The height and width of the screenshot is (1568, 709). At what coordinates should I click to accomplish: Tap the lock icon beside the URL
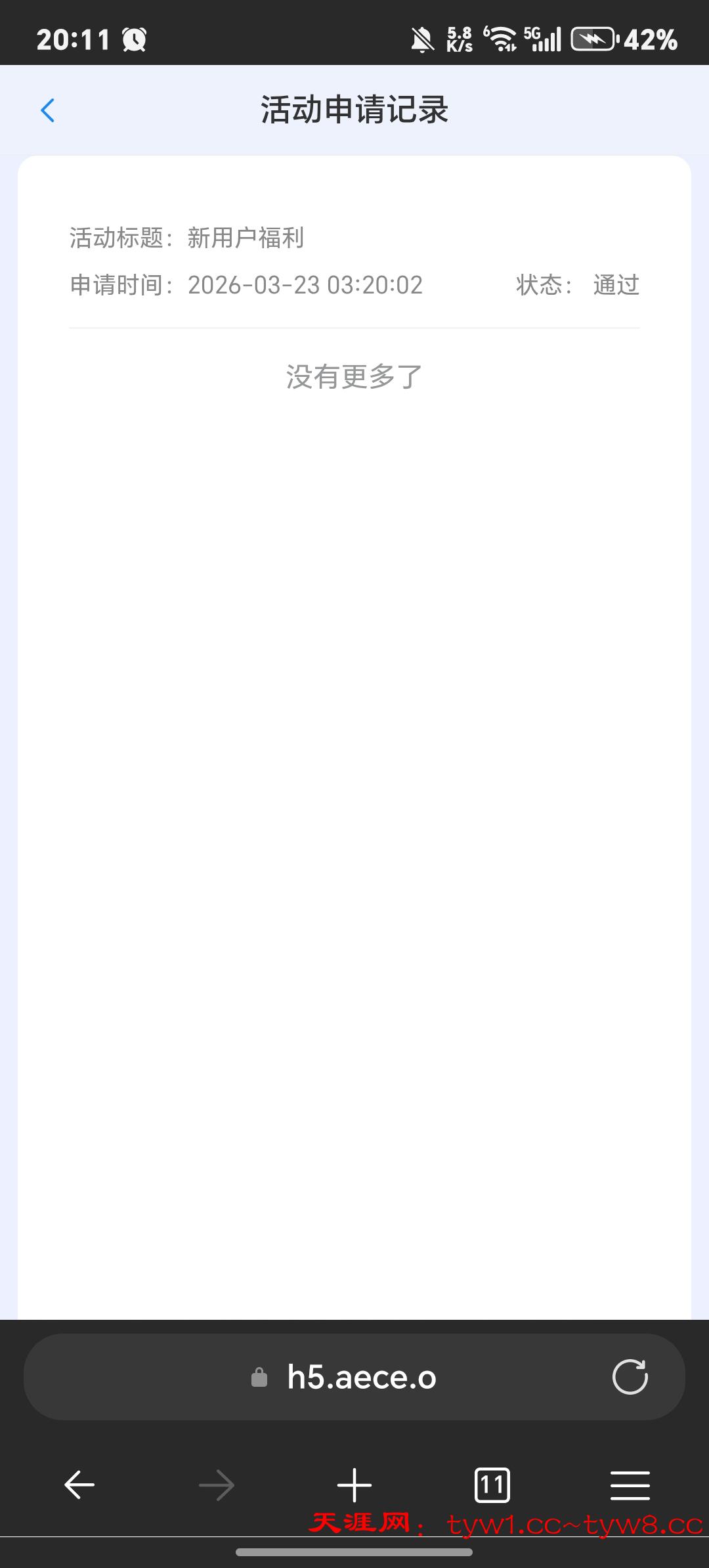tap(258, 1378)
